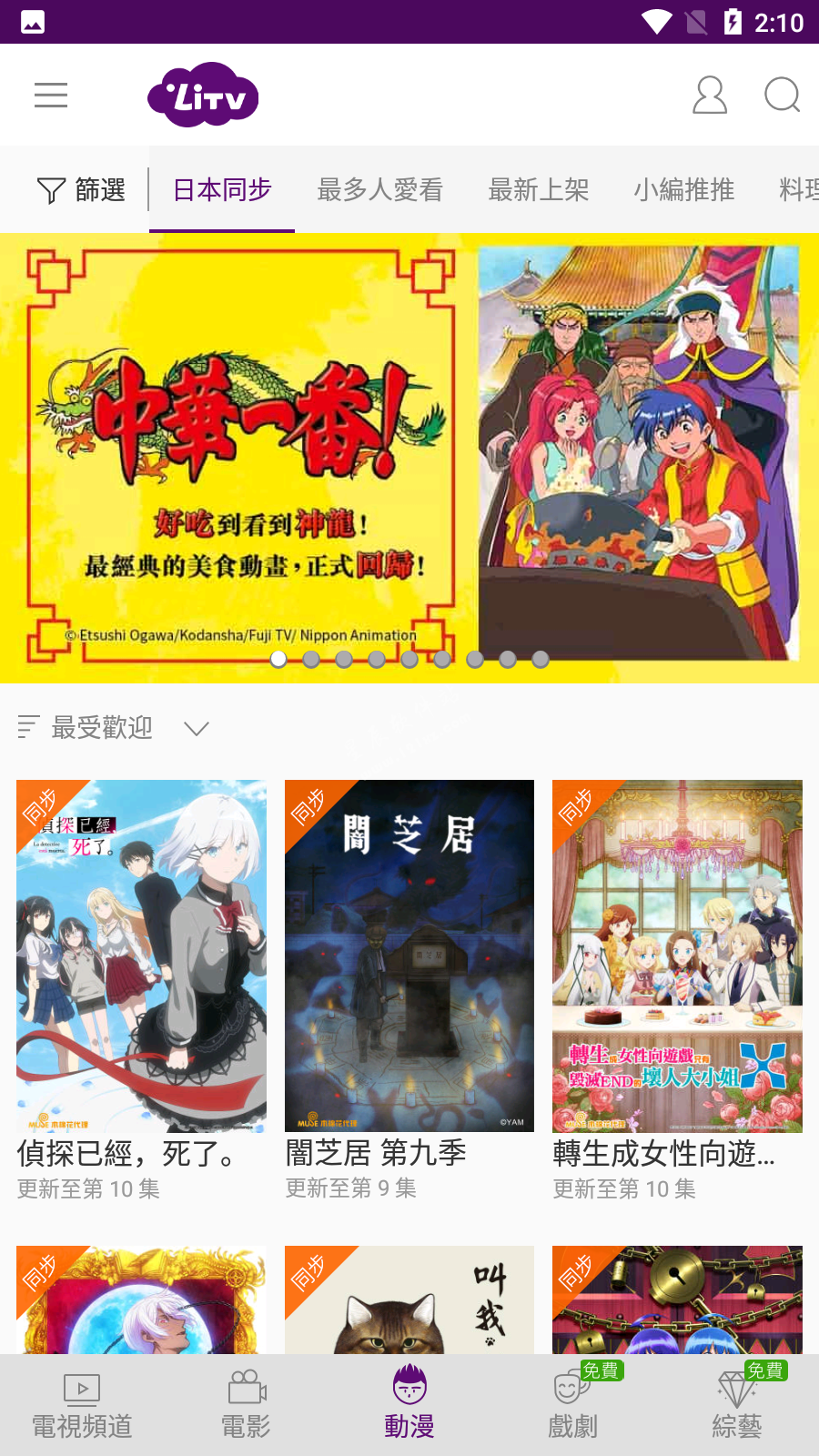819x1456 pixels.
Task: Select the 日本同步 tab
Action: 222,190
